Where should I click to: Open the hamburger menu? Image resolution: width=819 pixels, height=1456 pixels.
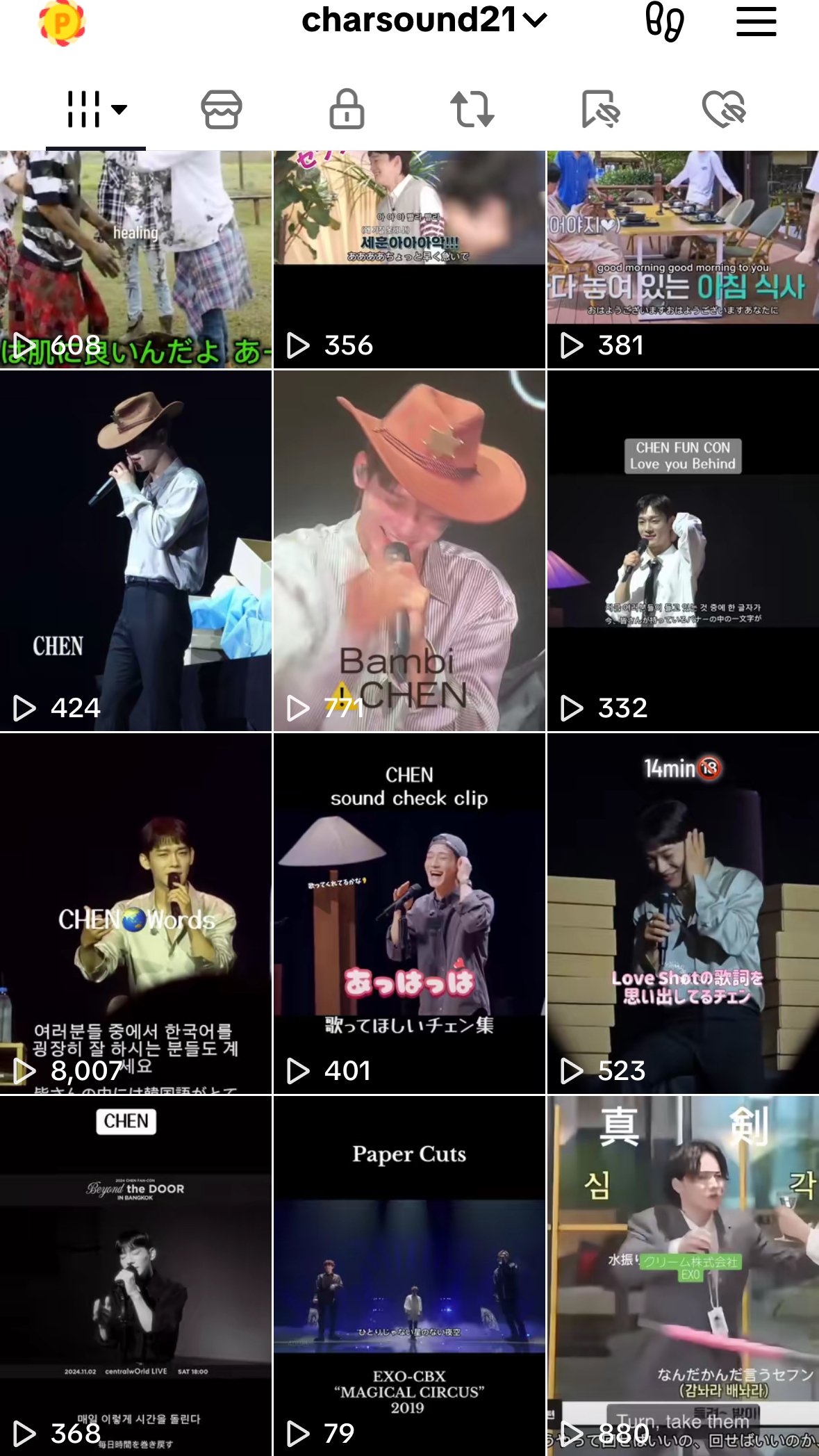(756, 22)
